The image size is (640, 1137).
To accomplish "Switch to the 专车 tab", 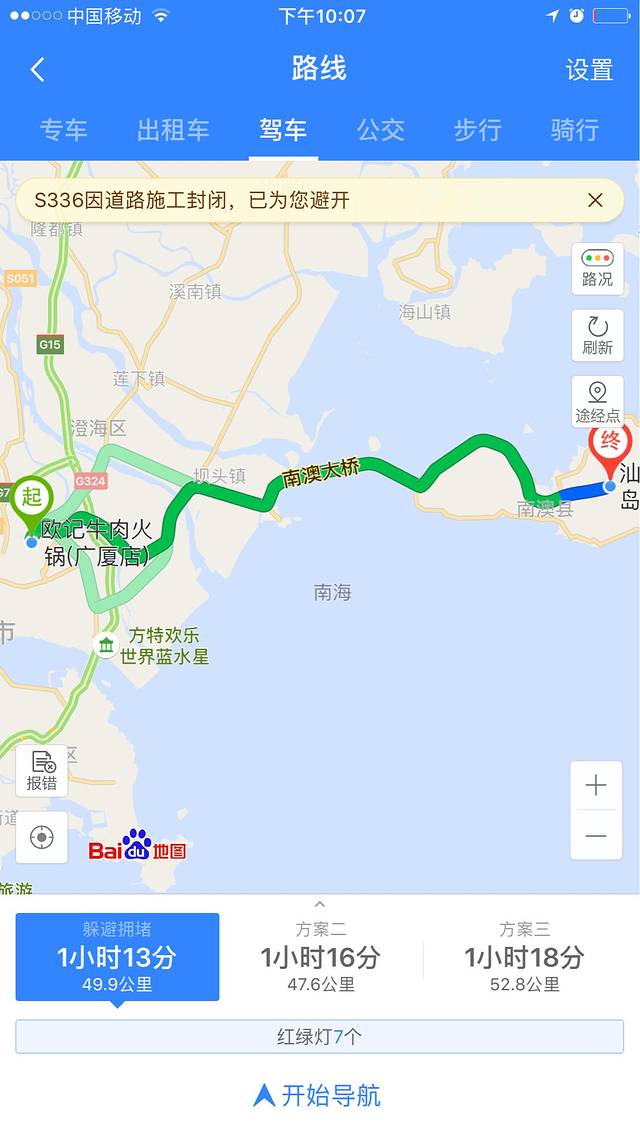I will coord(64,130).
